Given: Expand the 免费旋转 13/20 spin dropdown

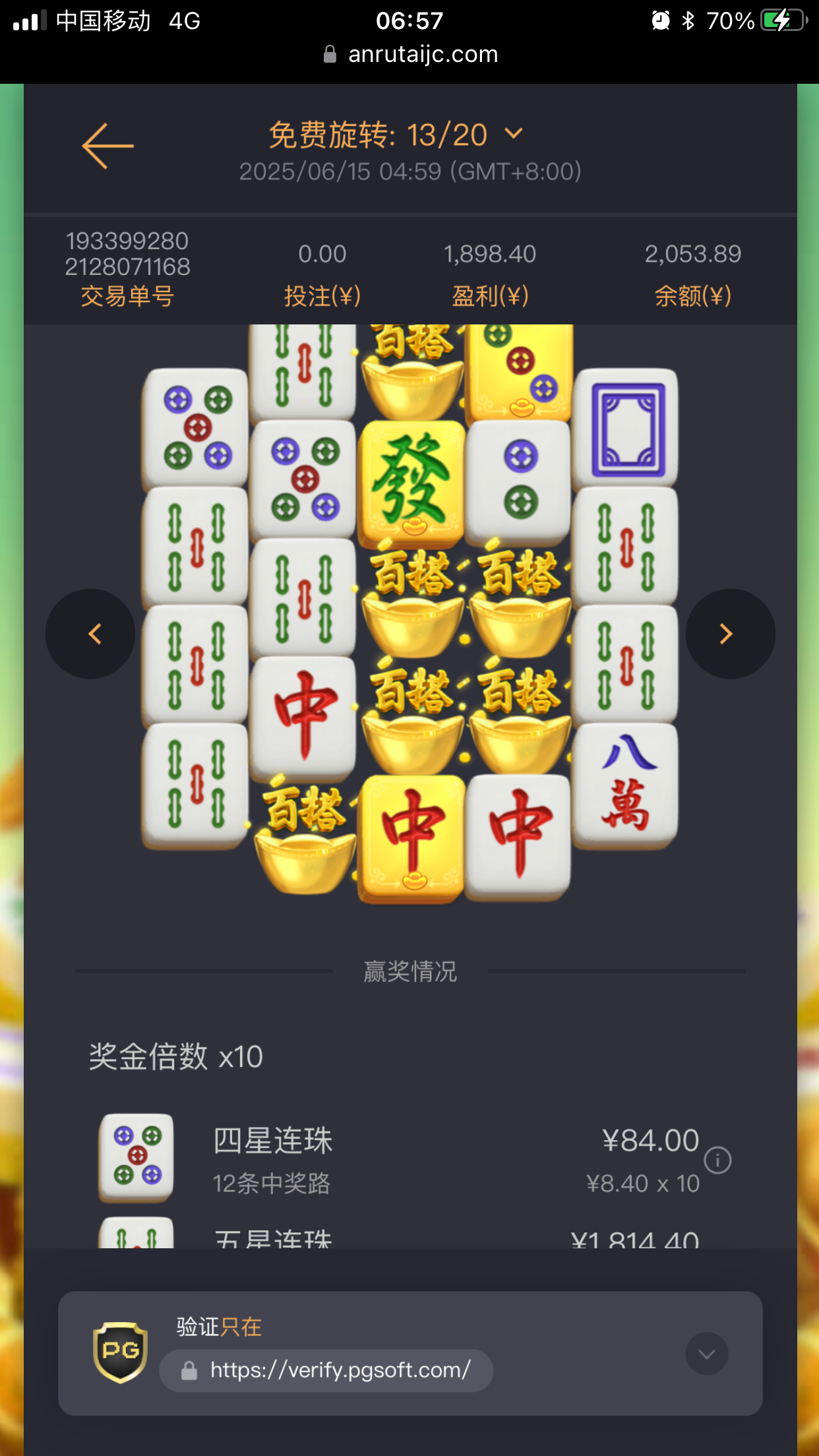Looking at the screenshot, I should click(514, 134).
